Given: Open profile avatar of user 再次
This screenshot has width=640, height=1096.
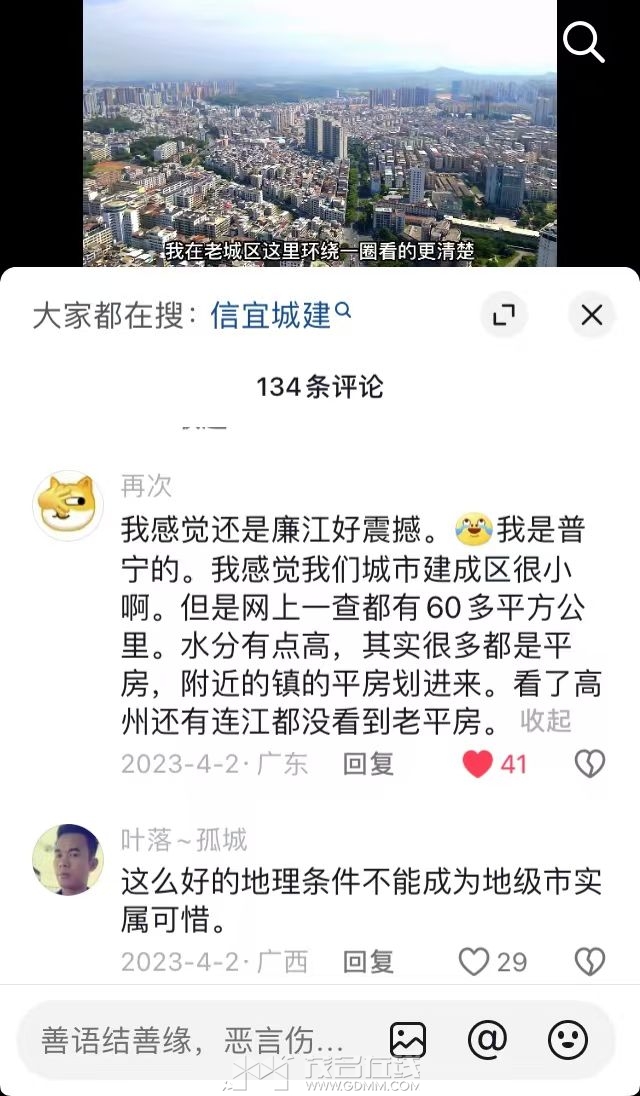Looking at the screenshot, I should coord(68,505).
